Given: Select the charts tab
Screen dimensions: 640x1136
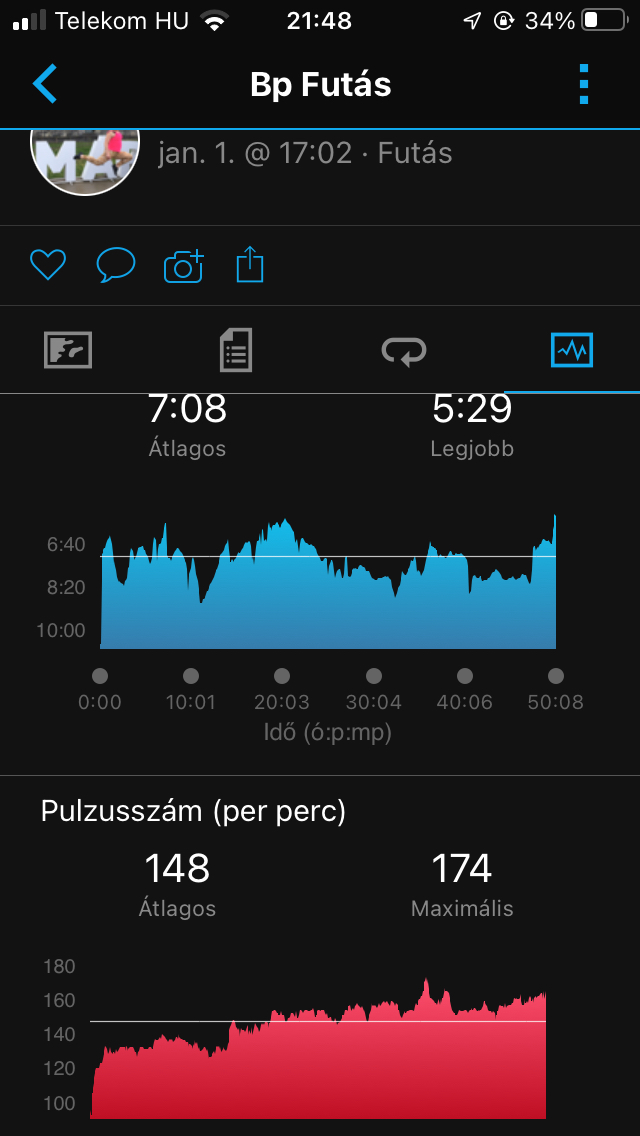Looking at the screenshot, I should (572, 351).
